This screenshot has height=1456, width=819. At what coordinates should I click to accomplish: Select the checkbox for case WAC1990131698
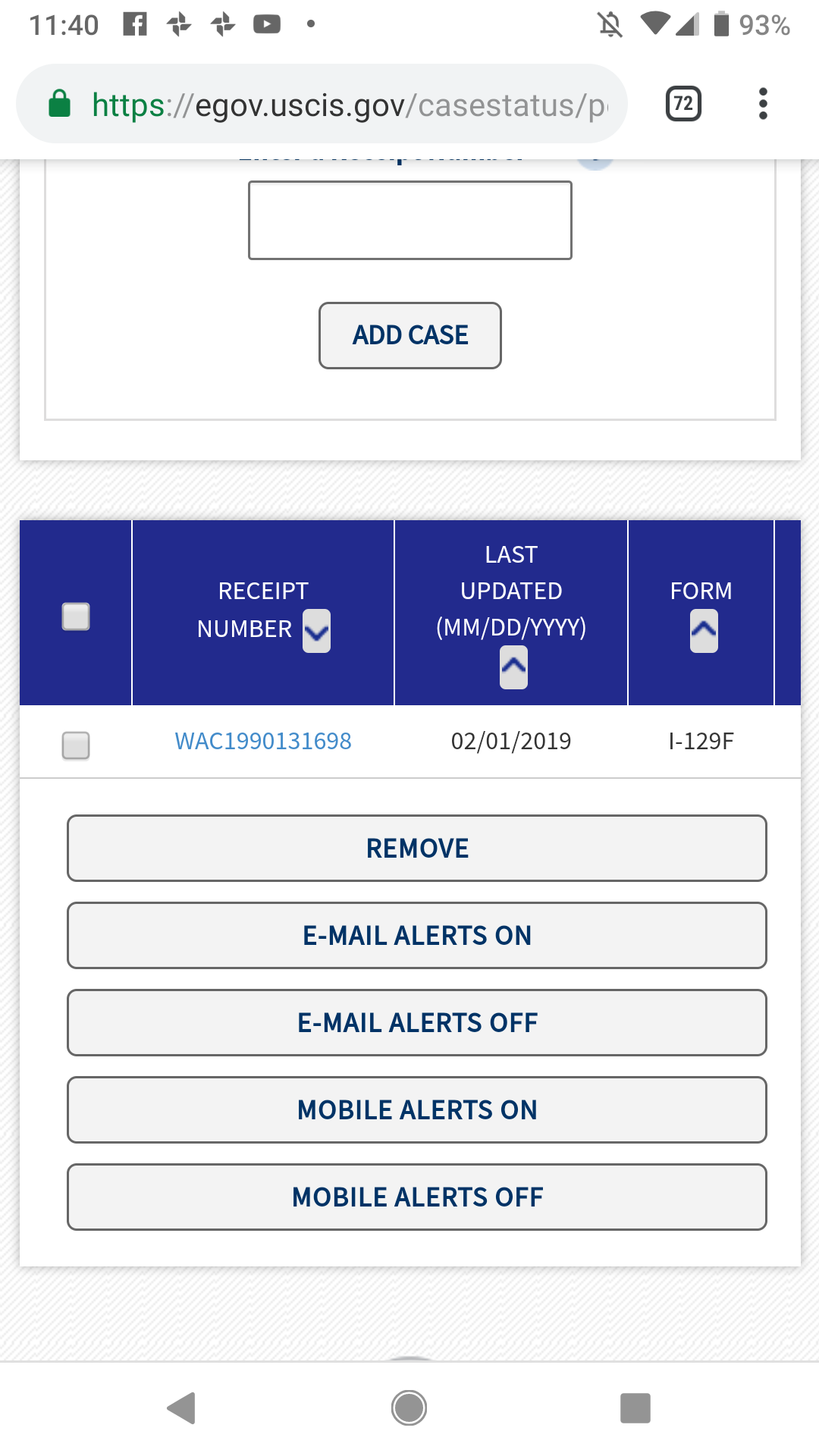coord(76,745)
